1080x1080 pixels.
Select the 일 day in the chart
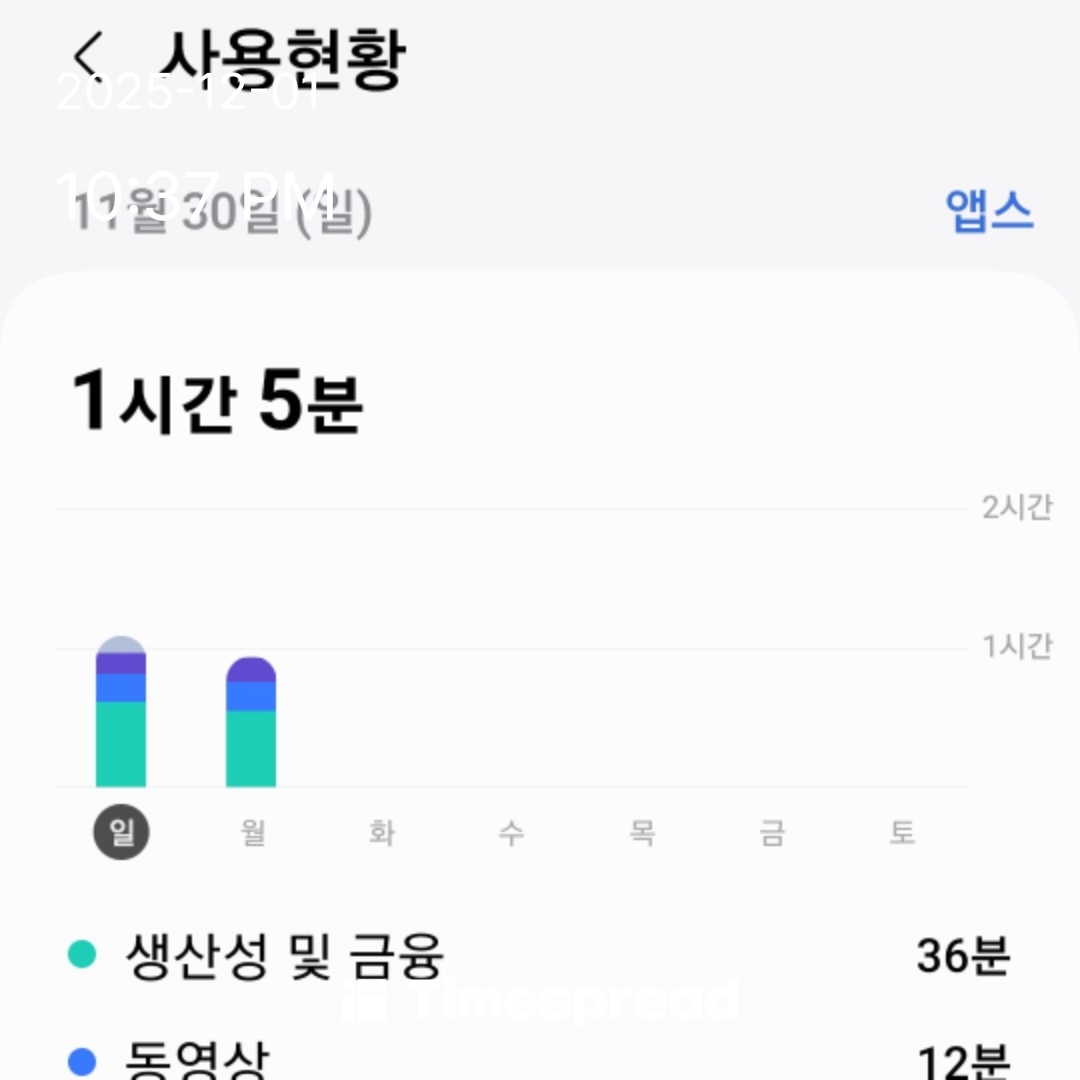pyautogui.click(x=121, y=833)
